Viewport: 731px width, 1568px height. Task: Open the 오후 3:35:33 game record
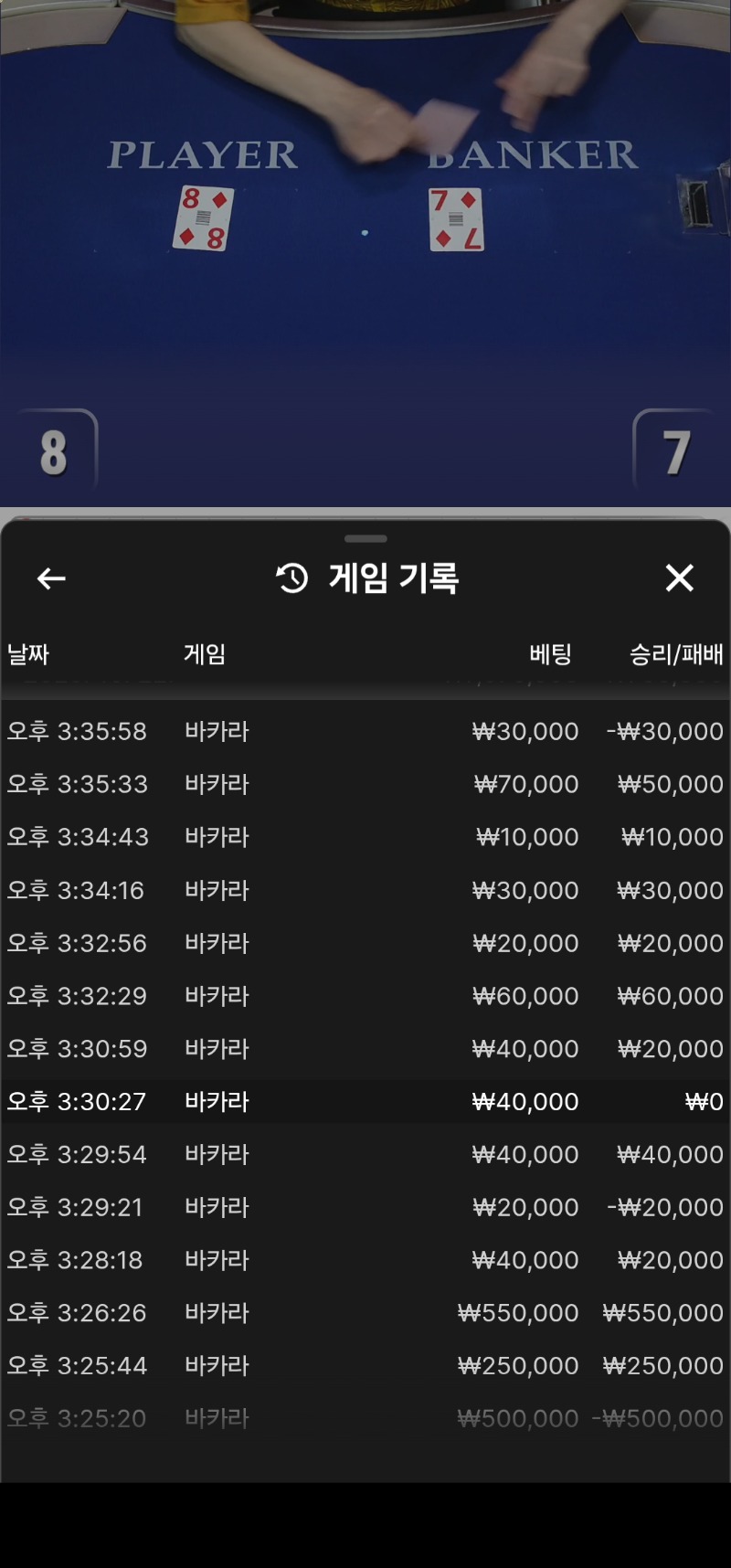(x=365, y=784)
